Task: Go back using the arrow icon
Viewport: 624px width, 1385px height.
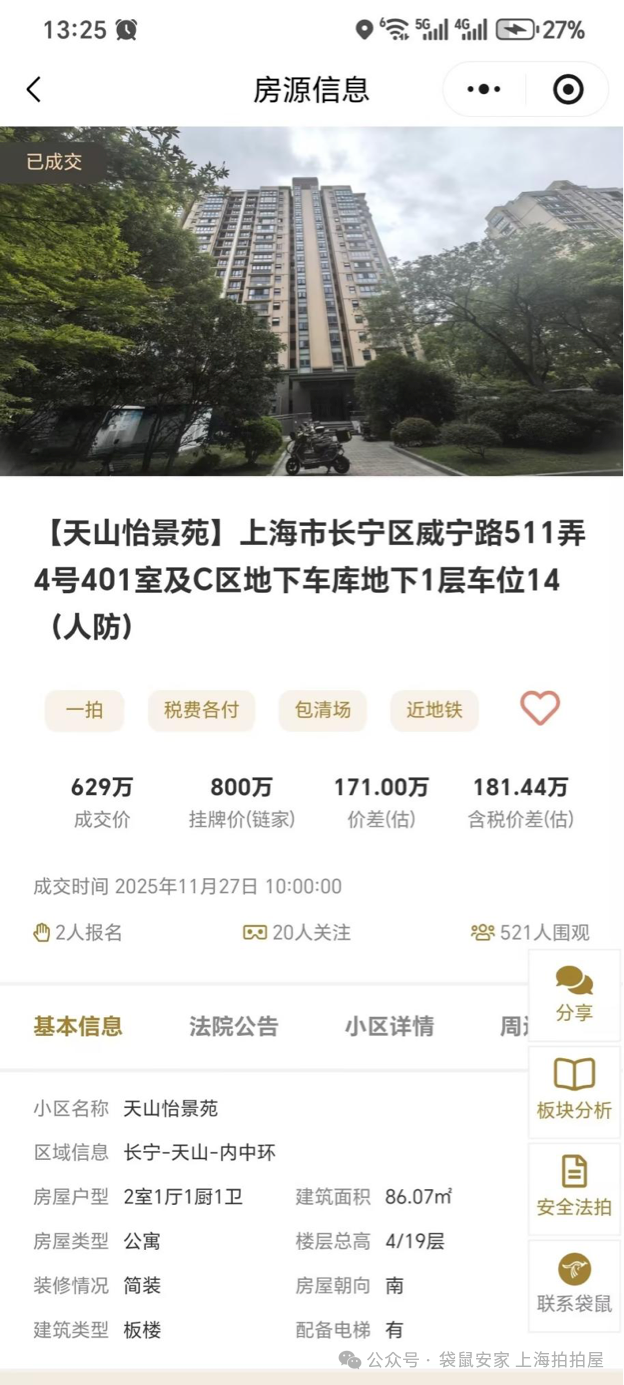Action: click(34, 90)
